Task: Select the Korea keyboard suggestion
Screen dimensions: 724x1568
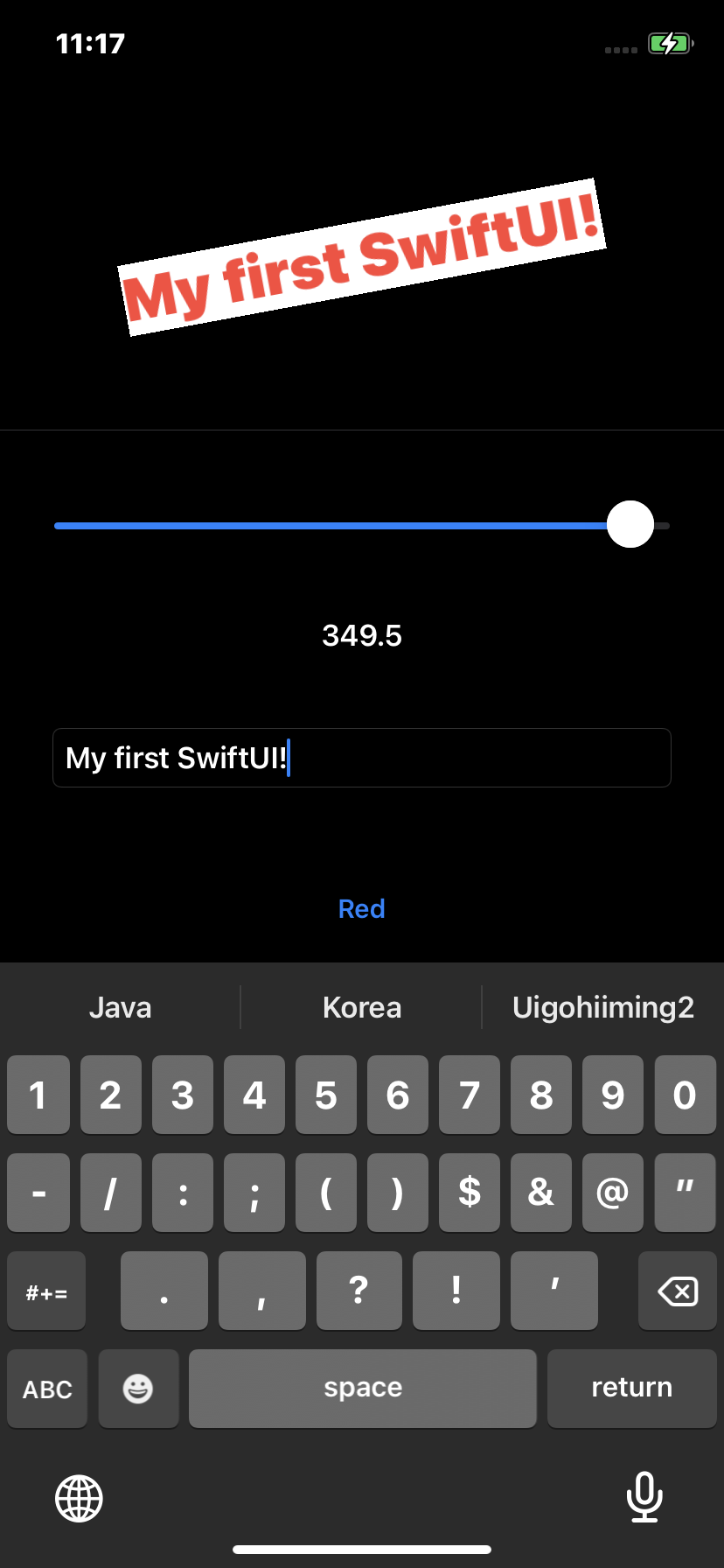Action: coord(361,1006)
